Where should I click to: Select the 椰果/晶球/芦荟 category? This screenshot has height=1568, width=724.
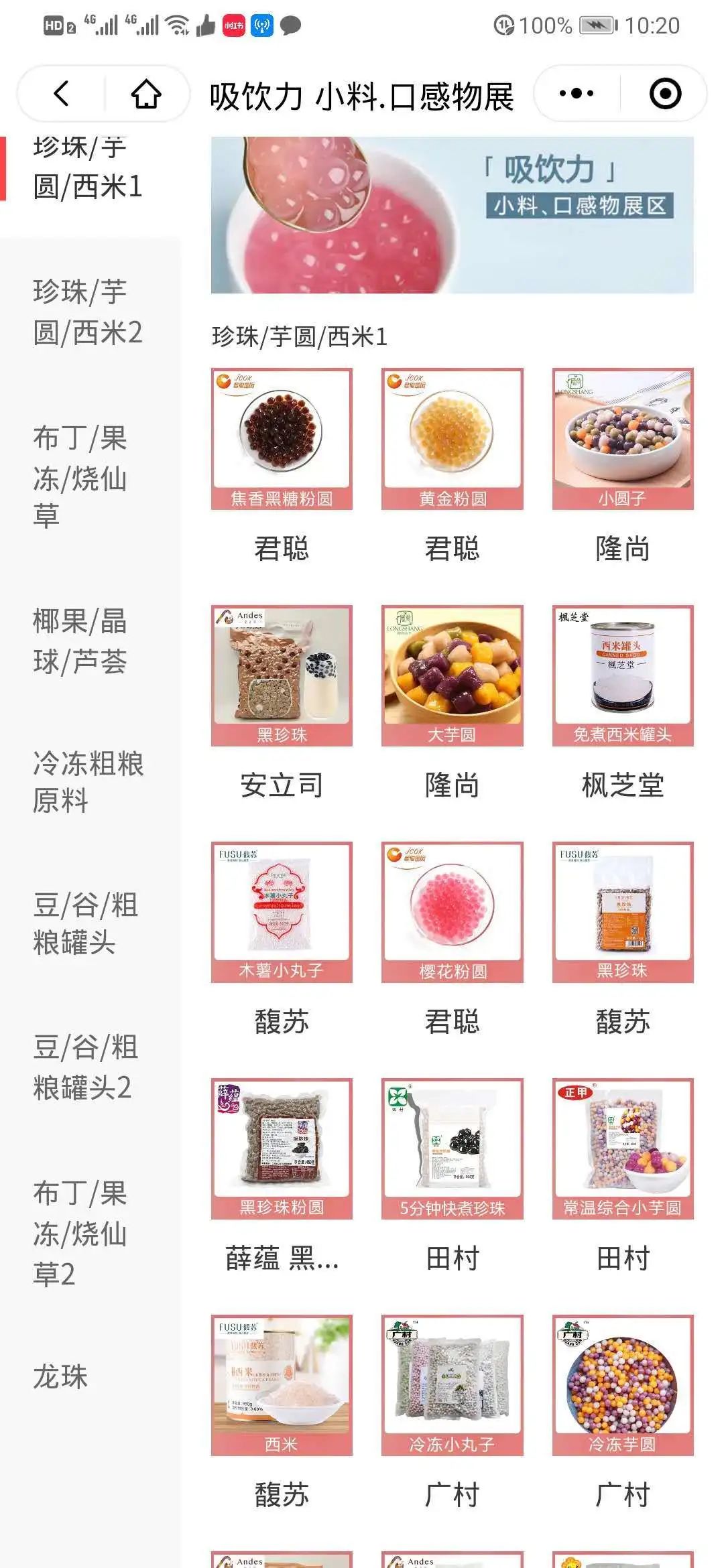(x=80, y=641)
